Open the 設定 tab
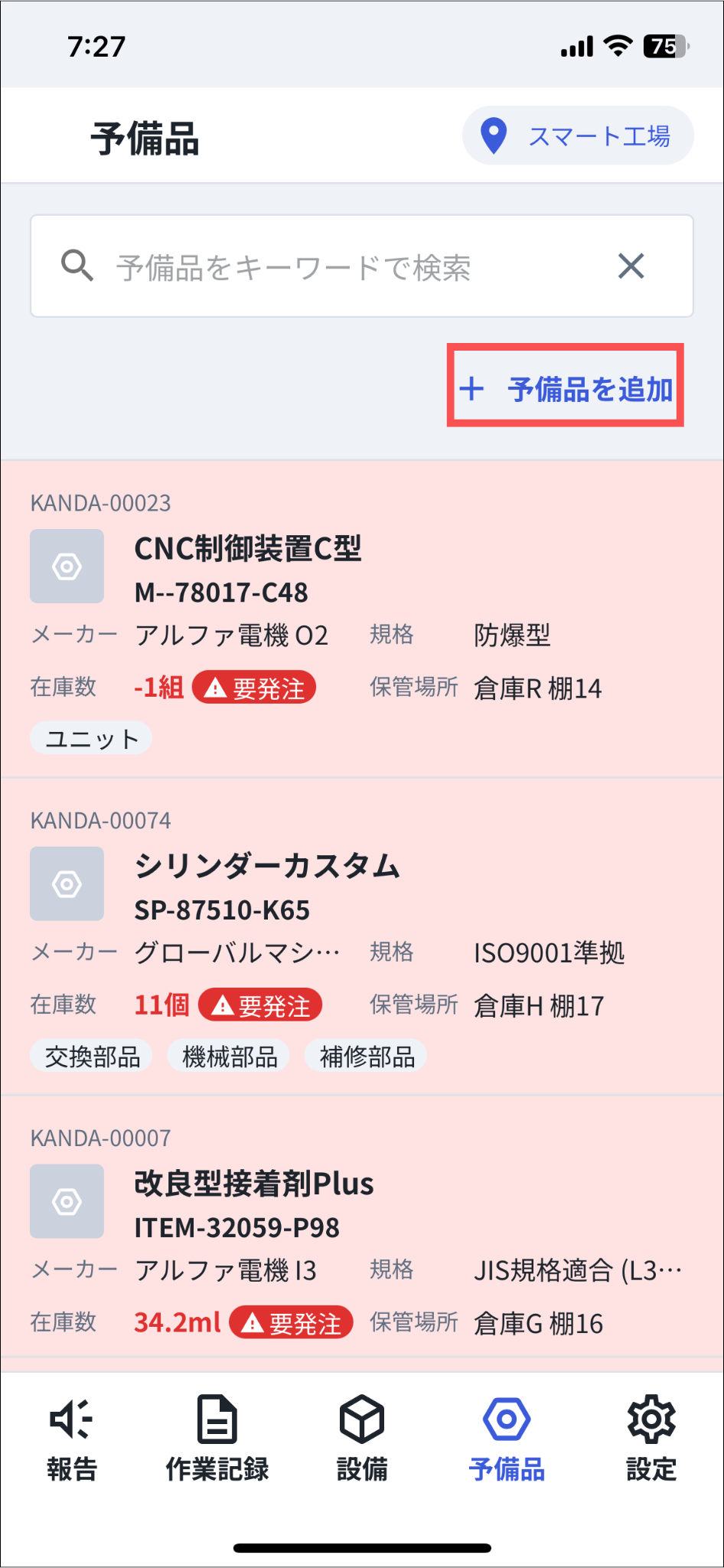Screen dimensions: 724x1568 point(651,1439)
